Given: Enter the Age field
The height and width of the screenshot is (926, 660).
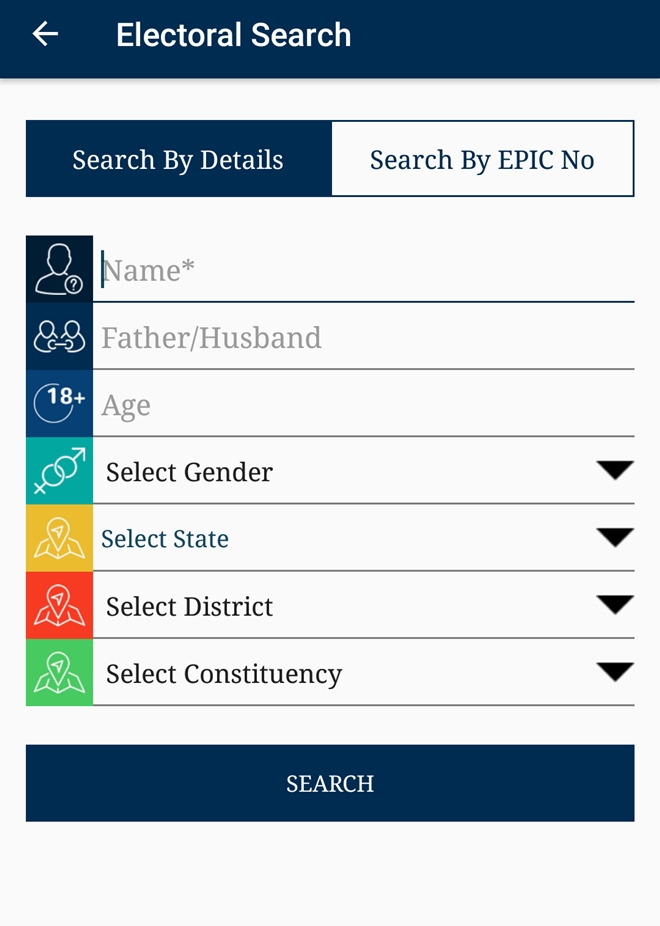Looking at the screenshot, I should 363,405.
